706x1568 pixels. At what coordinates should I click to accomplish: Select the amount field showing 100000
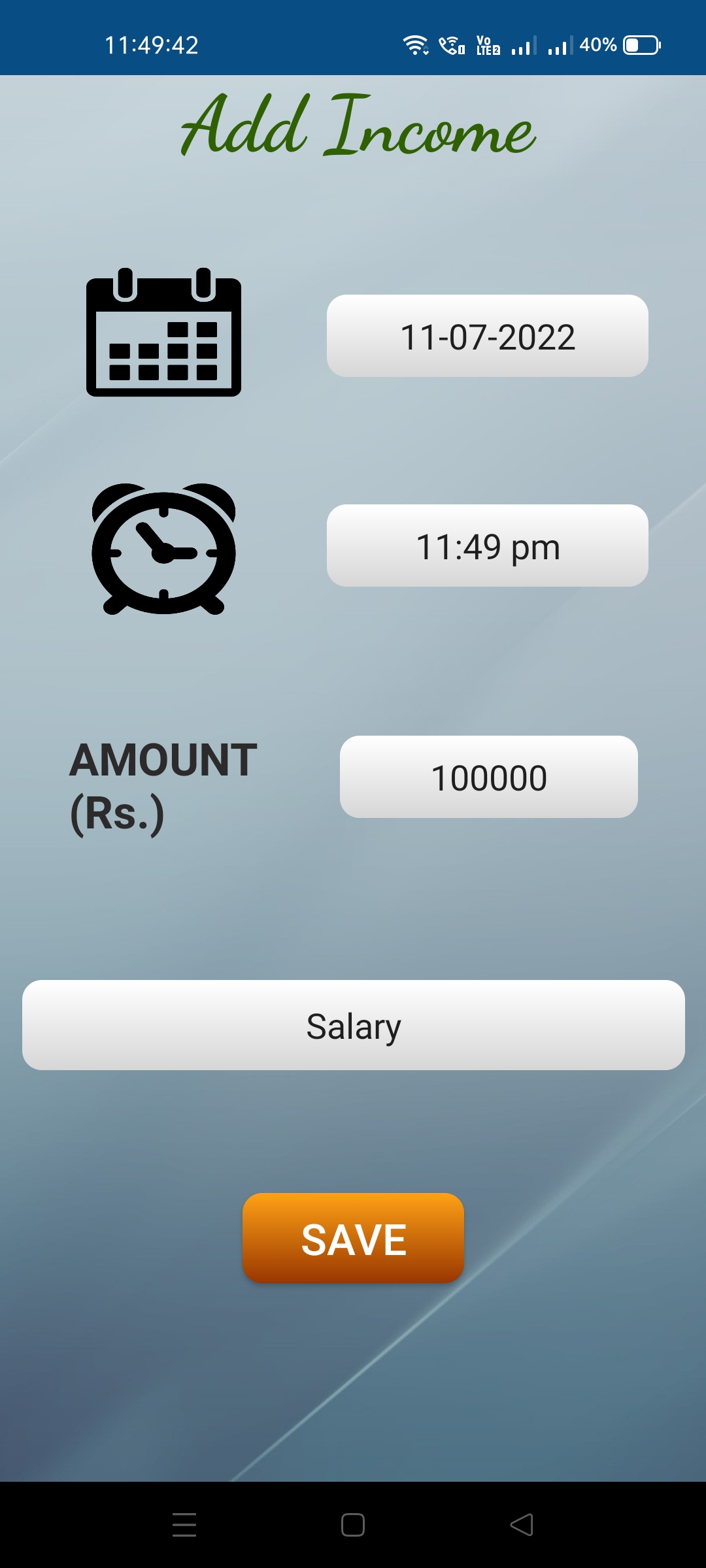(488, 777)
